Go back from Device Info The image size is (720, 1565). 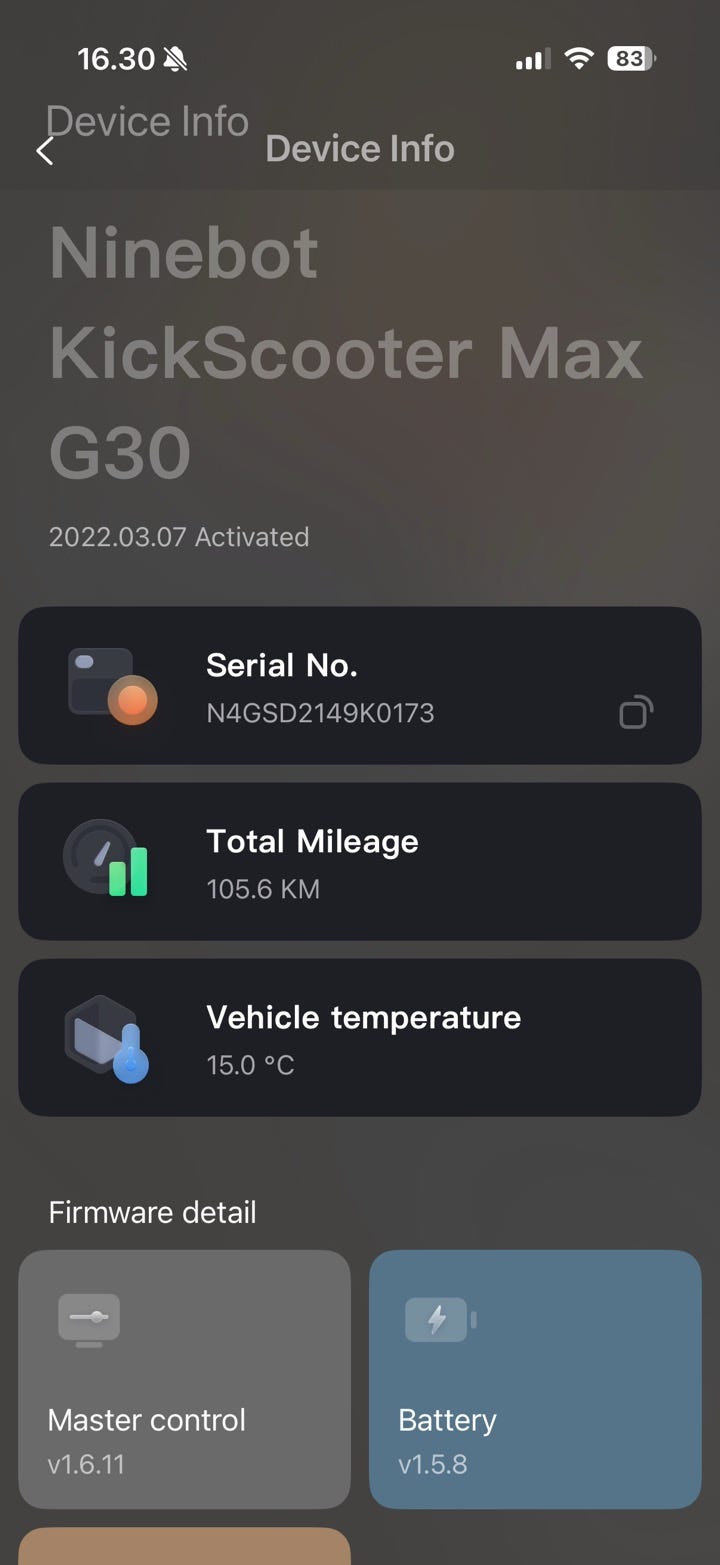pos(45,151)
